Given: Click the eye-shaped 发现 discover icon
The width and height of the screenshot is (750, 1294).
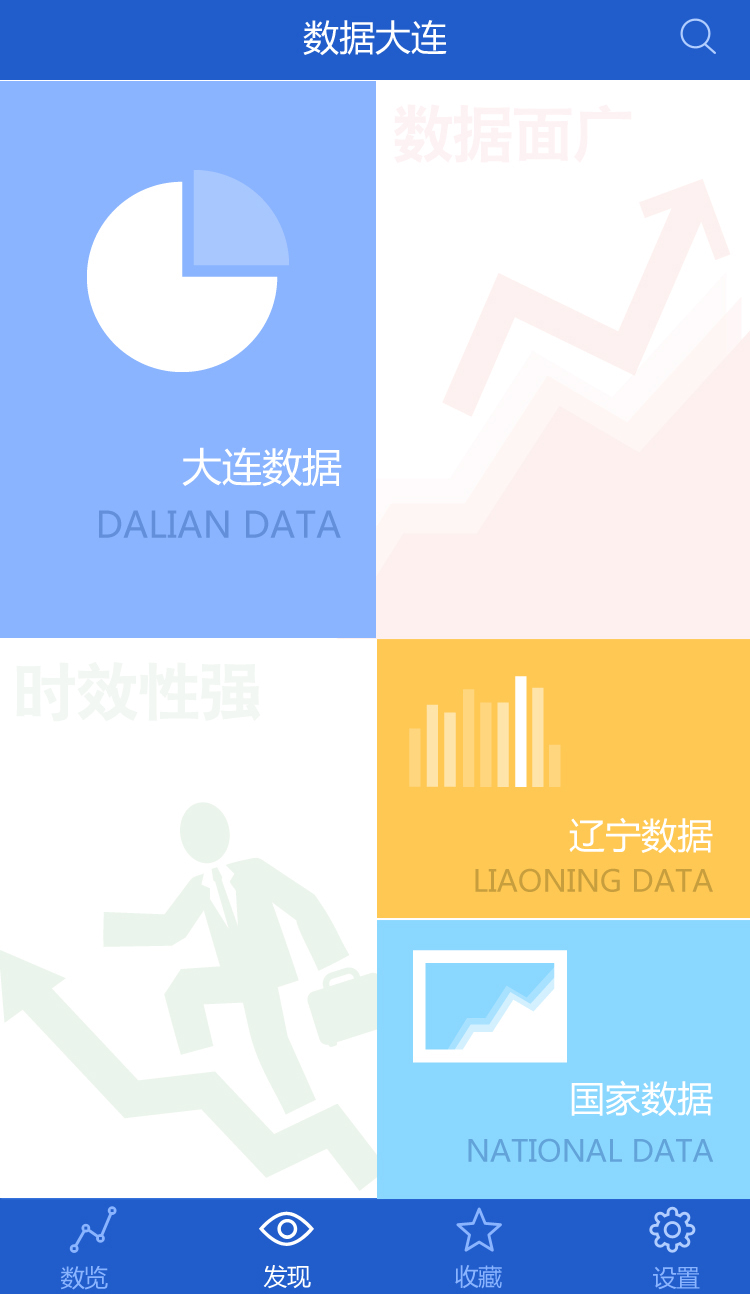Looking at the screenshot, I should coord(286,1228).
